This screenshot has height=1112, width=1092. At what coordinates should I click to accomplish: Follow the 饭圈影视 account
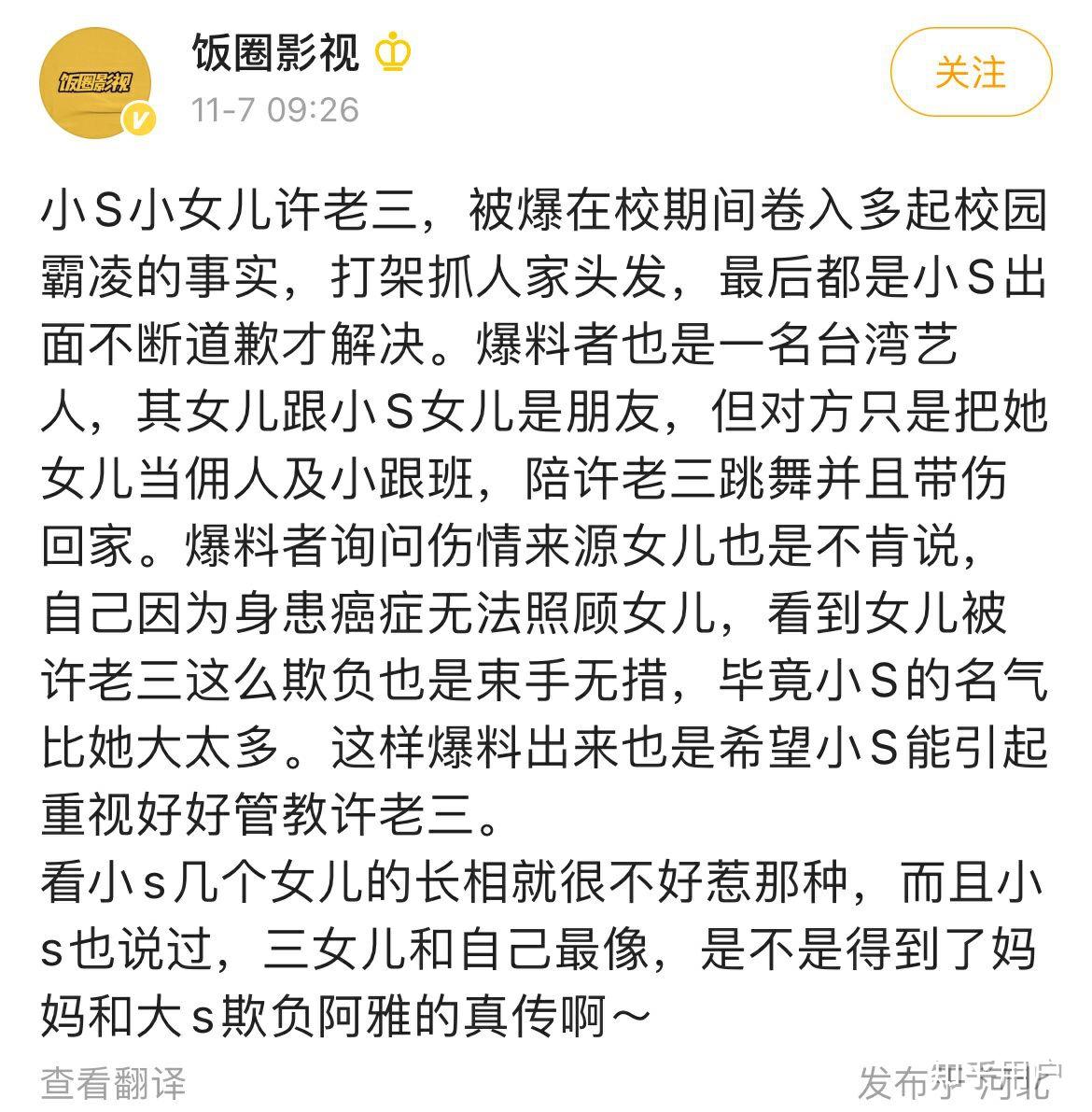click(x=971, y=73)
